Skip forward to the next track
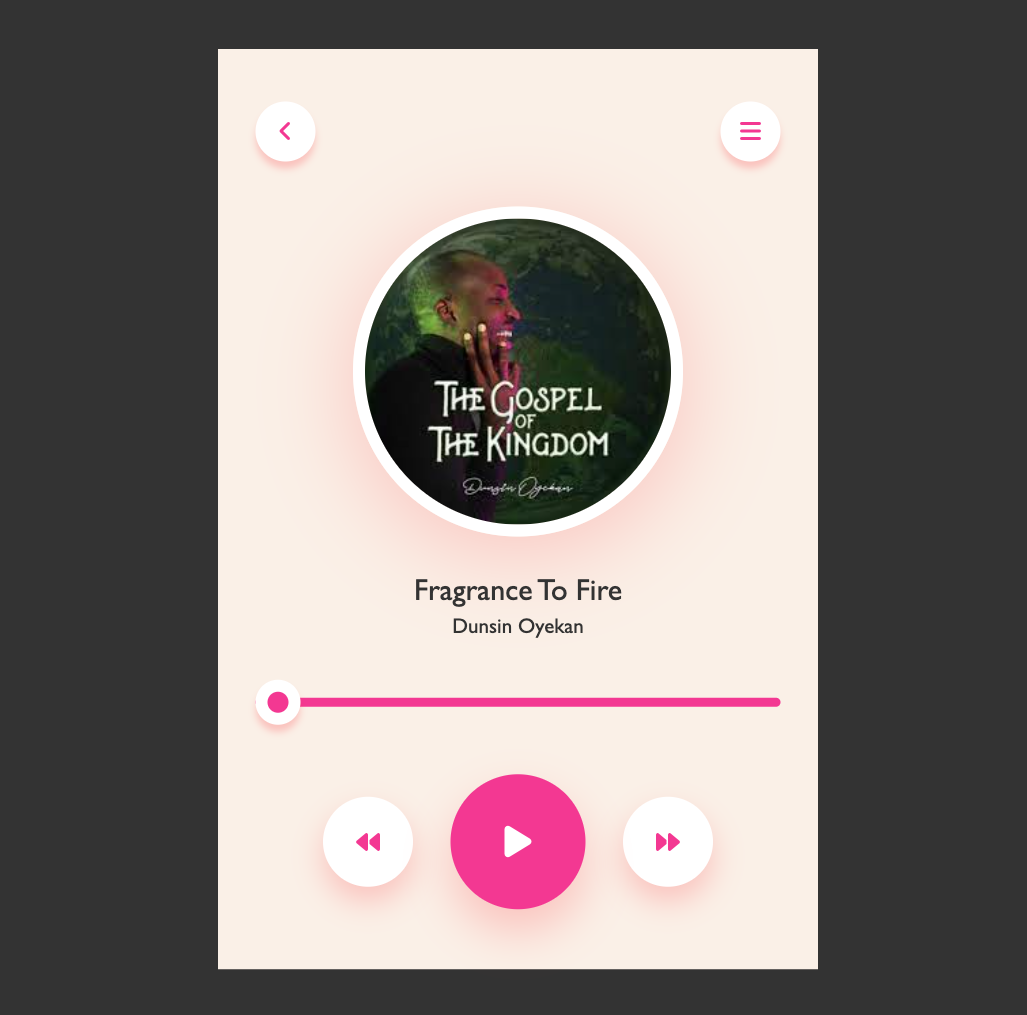 pos(667,842)
